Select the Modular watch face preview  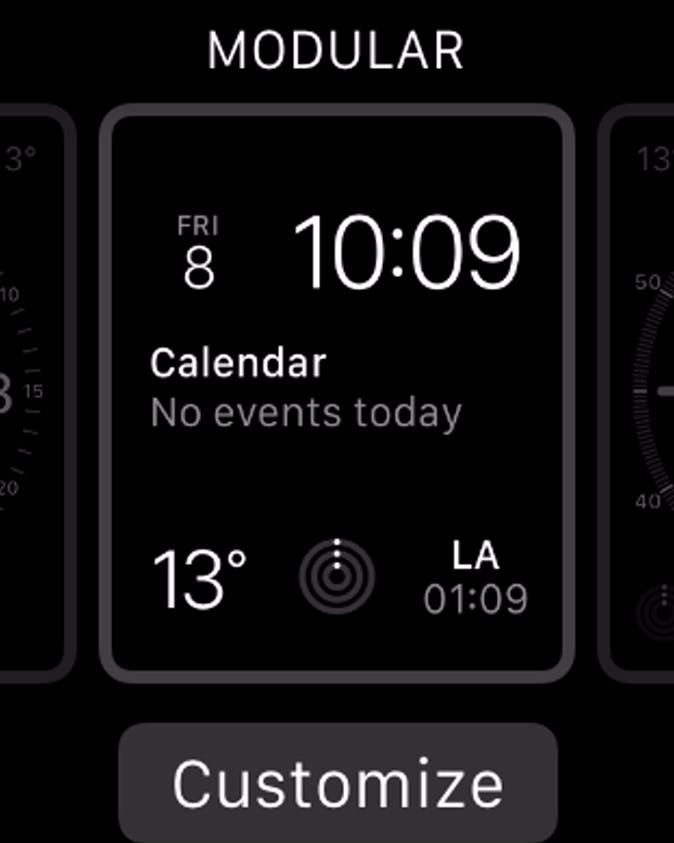[x=337, y=393]
